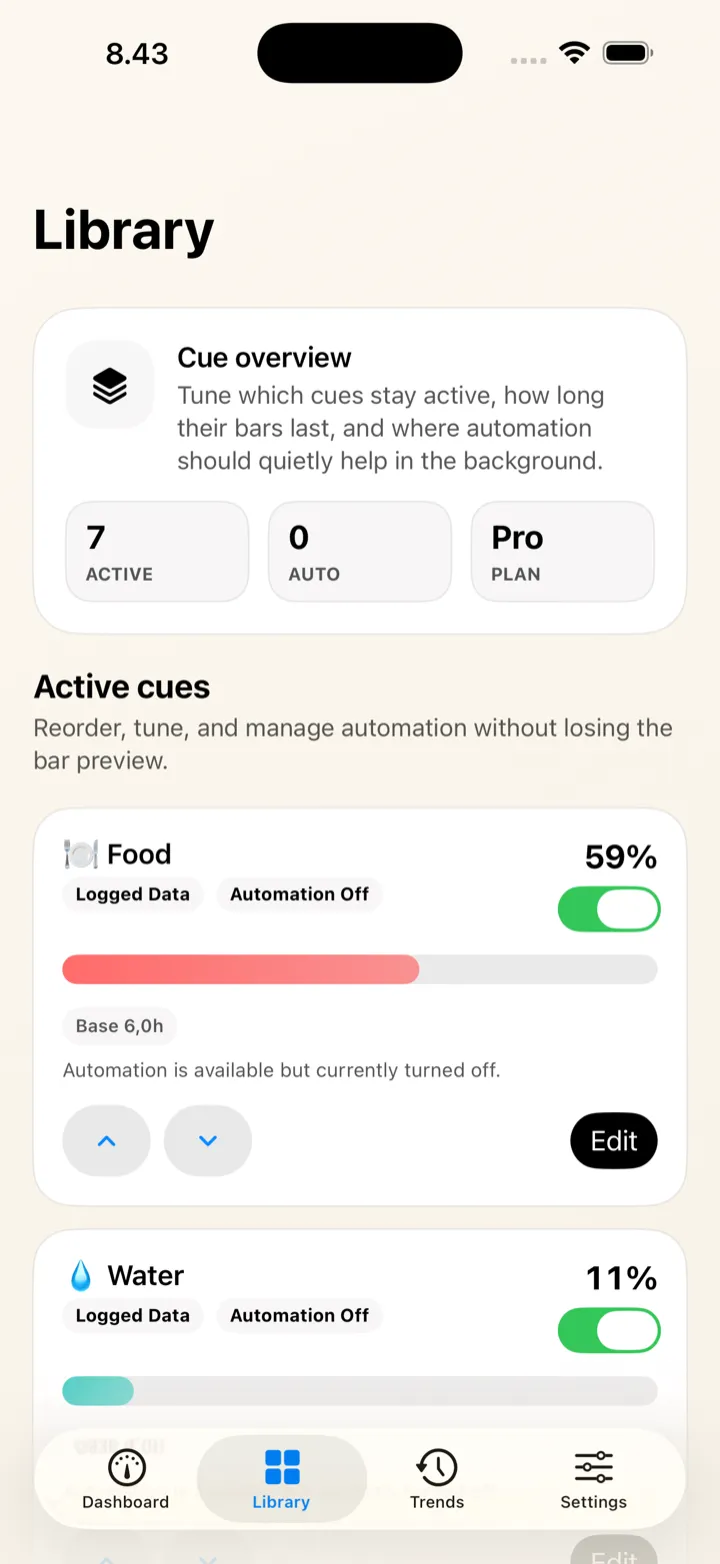Edit the Food cue

pyautogui.click(x=614, y=1141)
